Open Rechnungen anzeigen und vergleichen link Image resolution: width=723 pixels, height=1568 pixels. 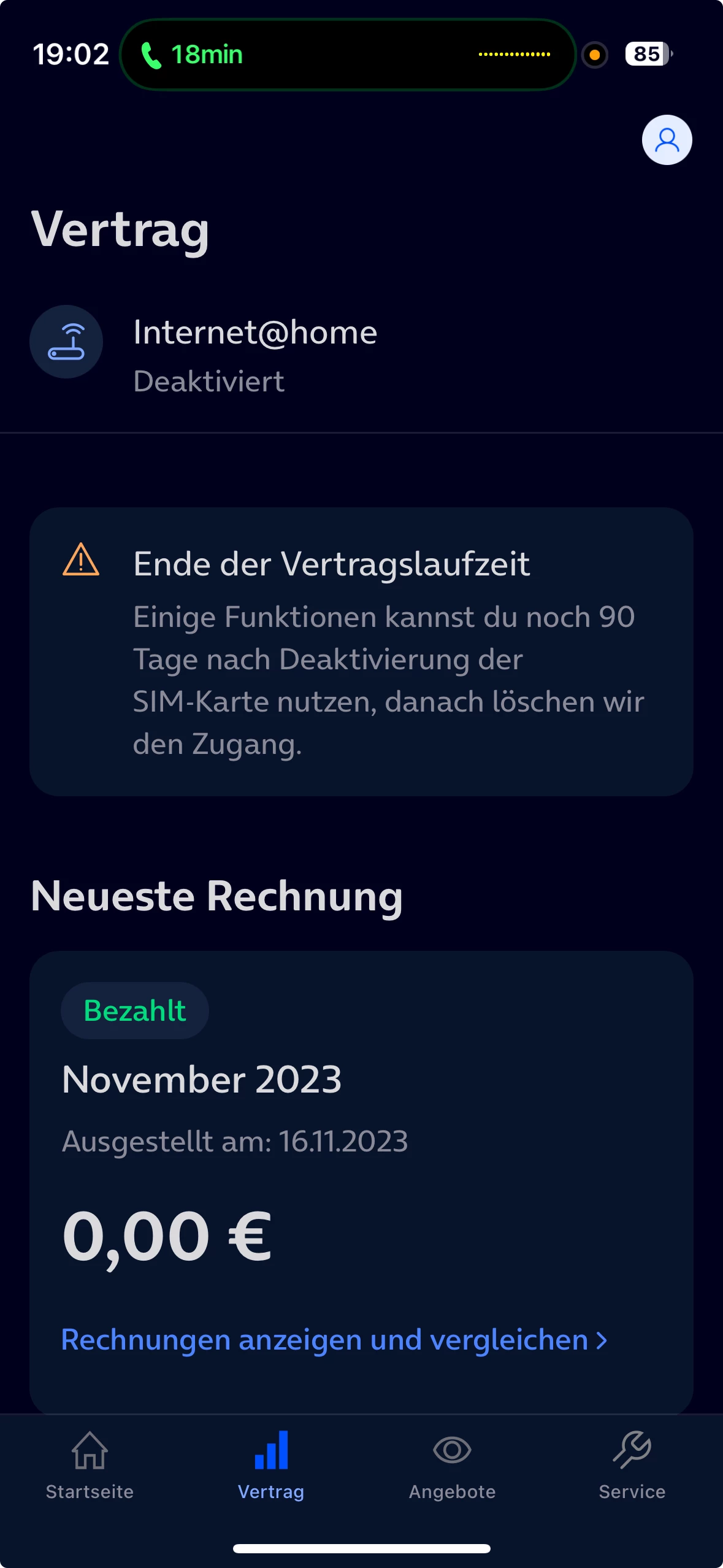334,1340
